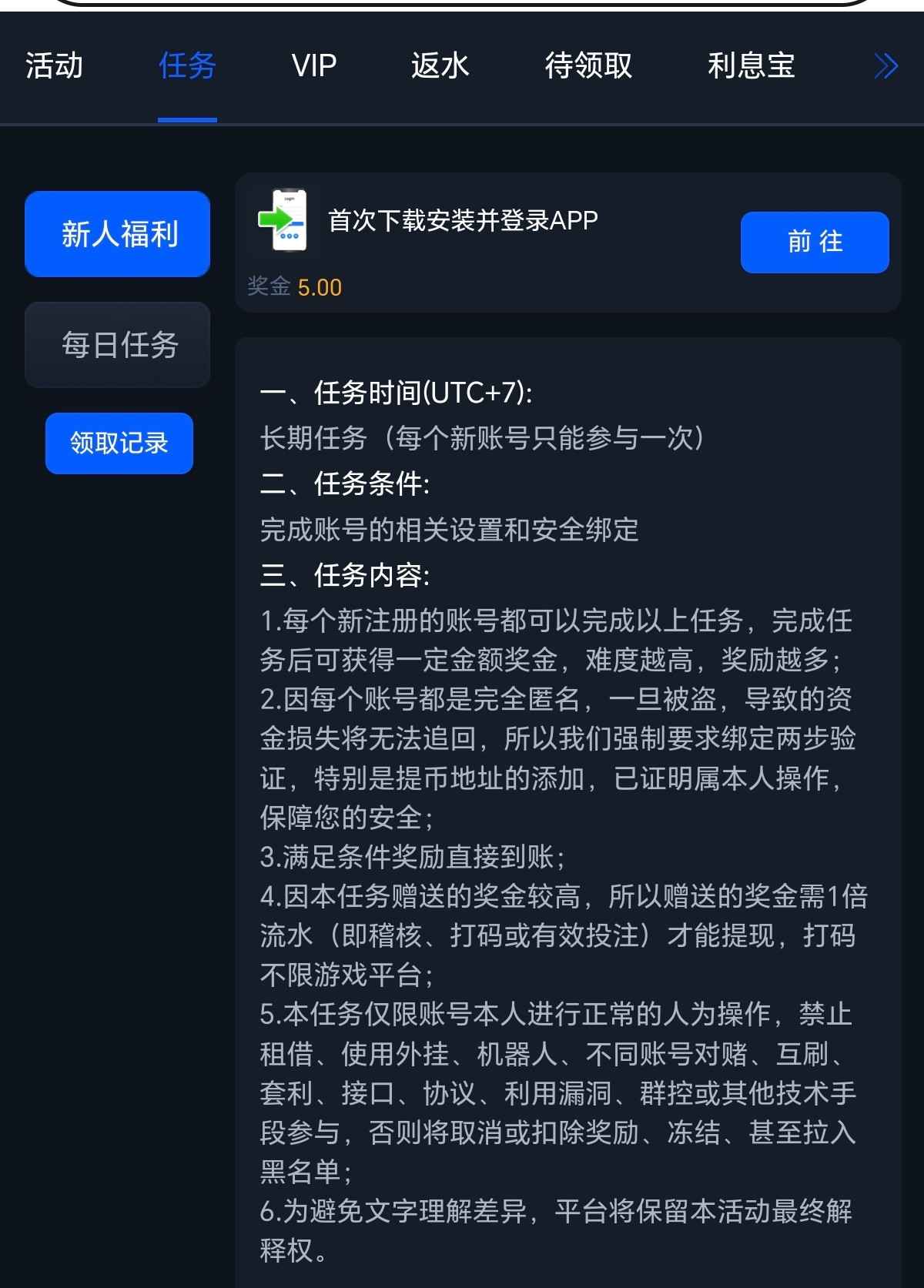Tap the double-arrow to show more tabs
Screen dimensions: 924x1288
[x=885, y=66]
